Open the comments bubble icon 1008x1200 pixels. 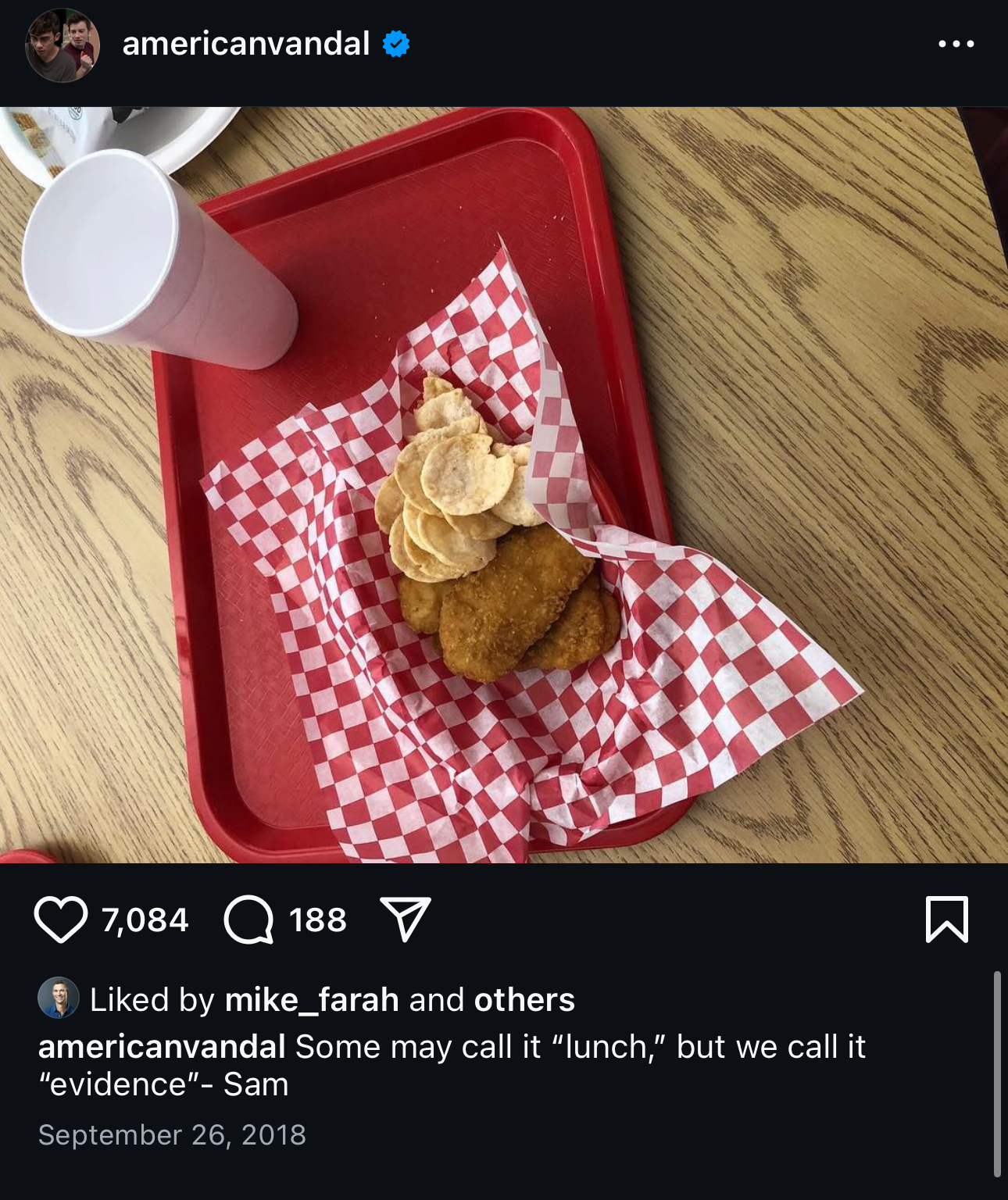248,920
